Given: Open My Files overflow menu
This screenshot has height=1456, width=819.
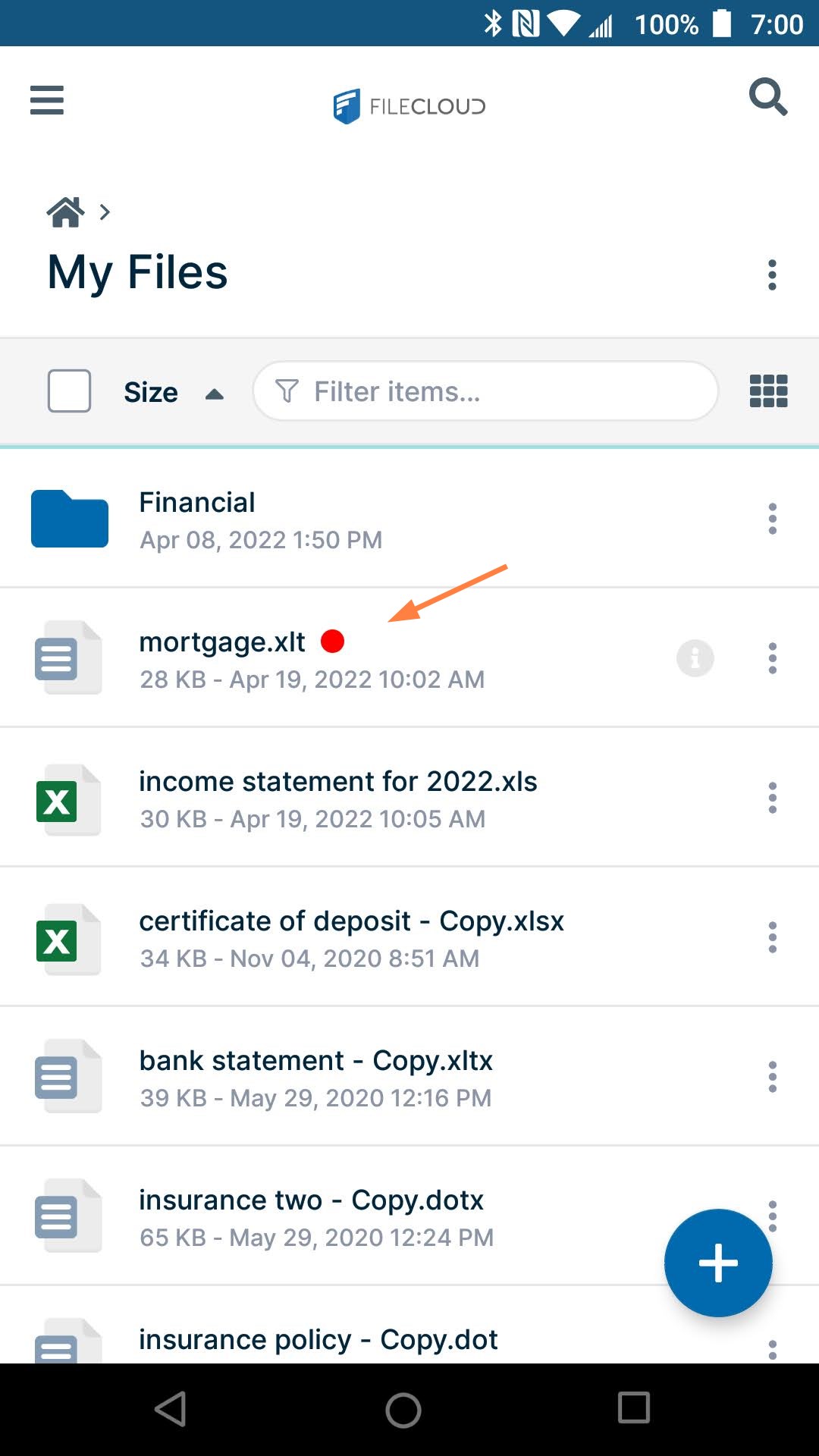Looking at the screenshot, I should point(772,275).
